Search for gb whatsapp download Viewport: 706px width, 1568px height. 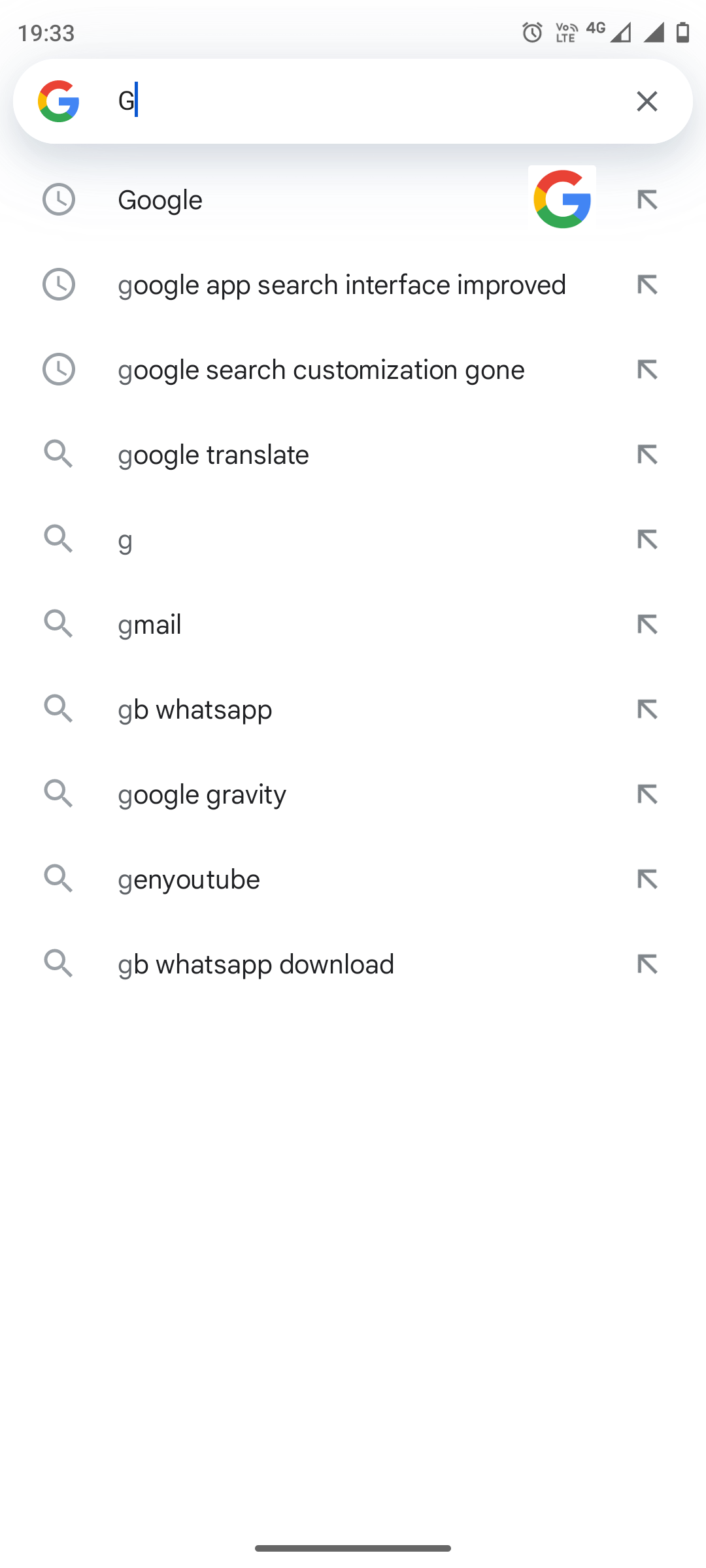click(256, 964)
